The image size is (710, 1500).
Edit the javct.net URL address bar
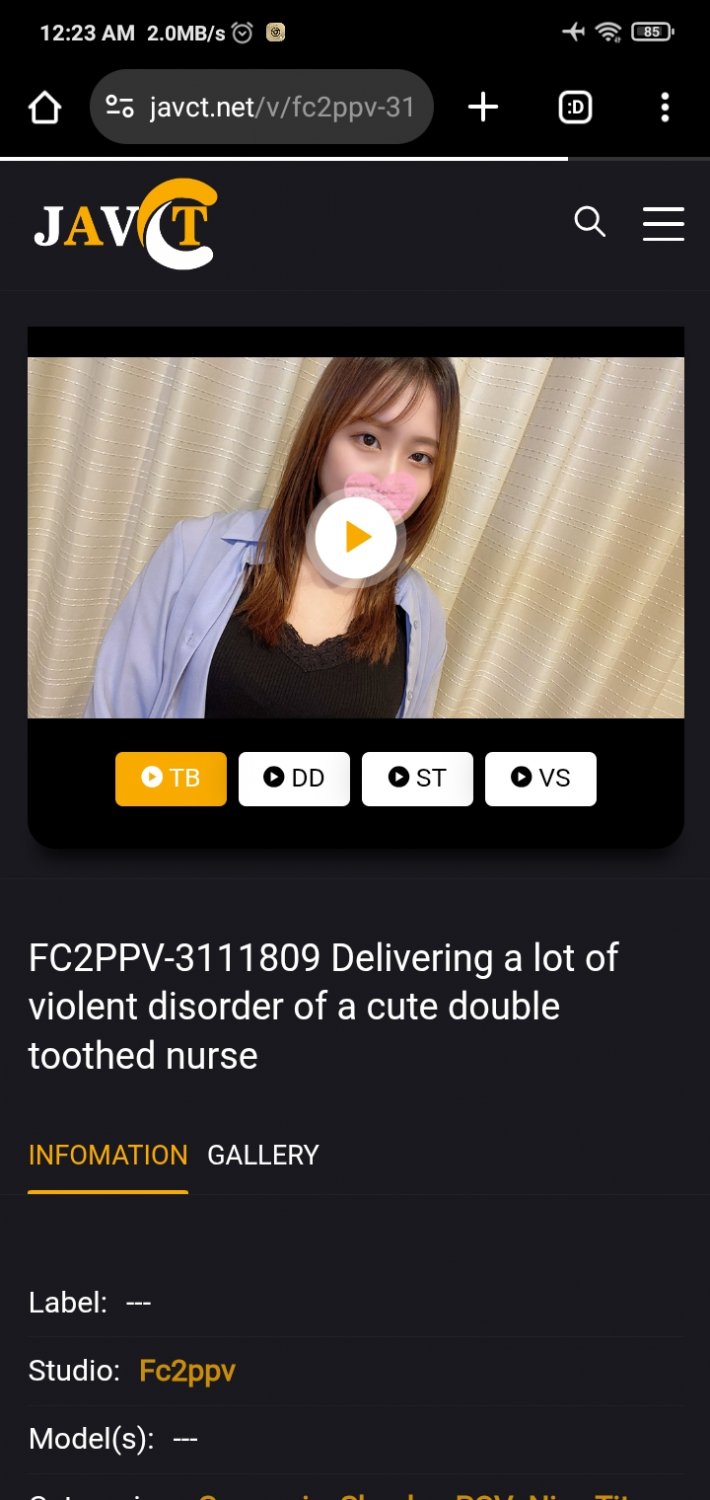[x=280, y=107]
